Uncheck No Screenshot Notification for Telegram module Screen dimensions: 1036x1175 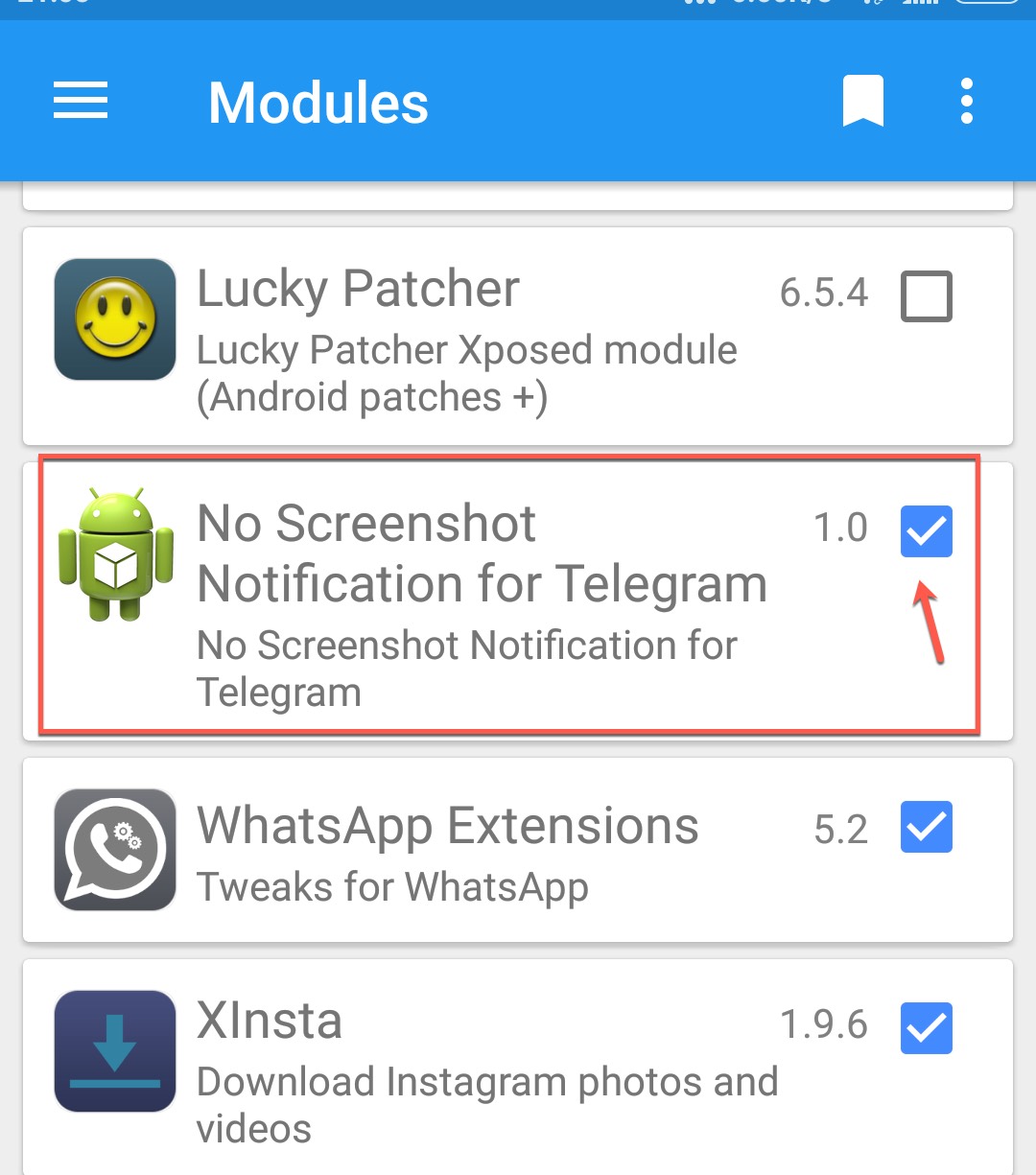coord(926,530)
